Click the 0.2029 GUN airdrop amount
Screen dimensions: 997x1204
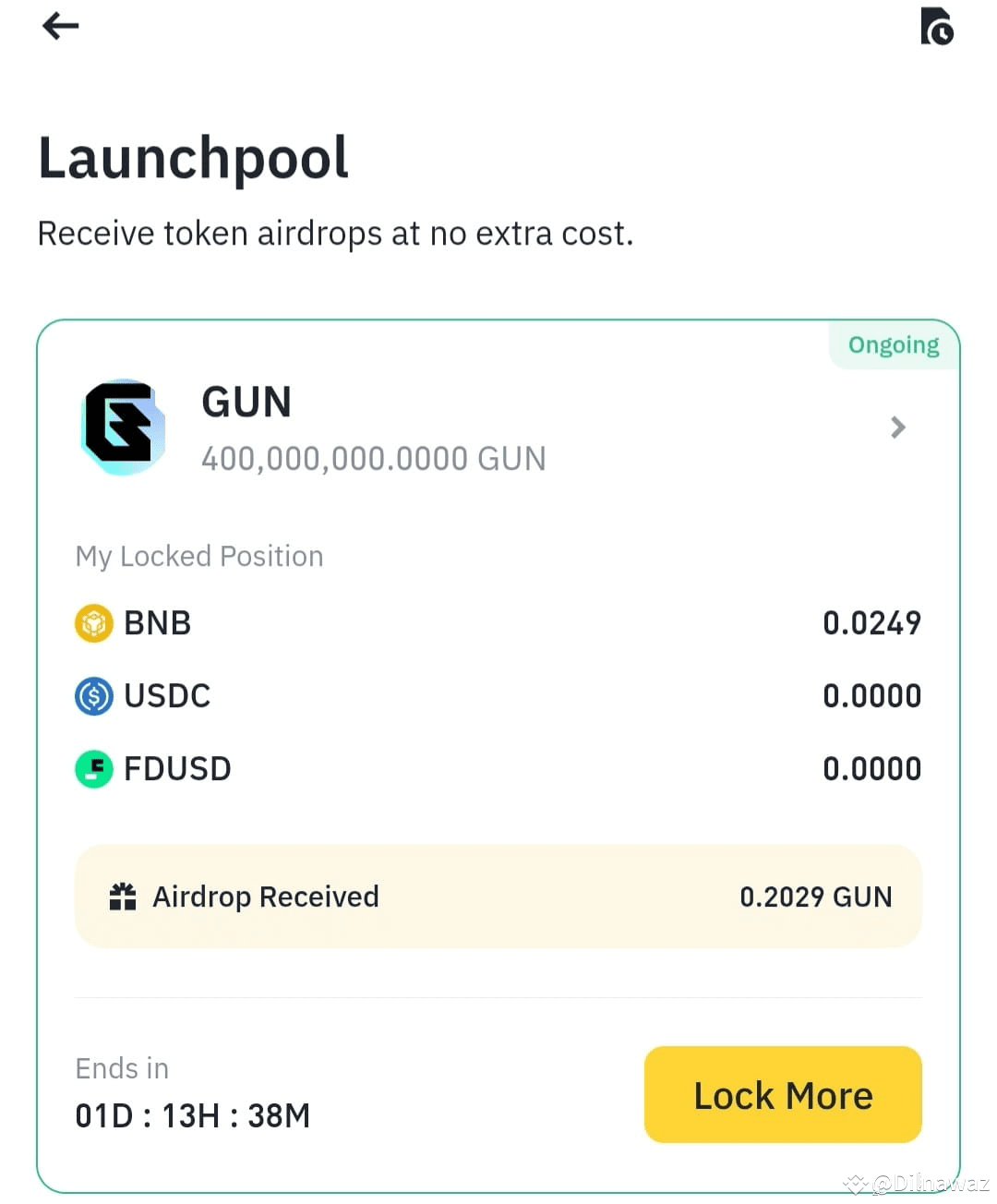coord(815,896)
